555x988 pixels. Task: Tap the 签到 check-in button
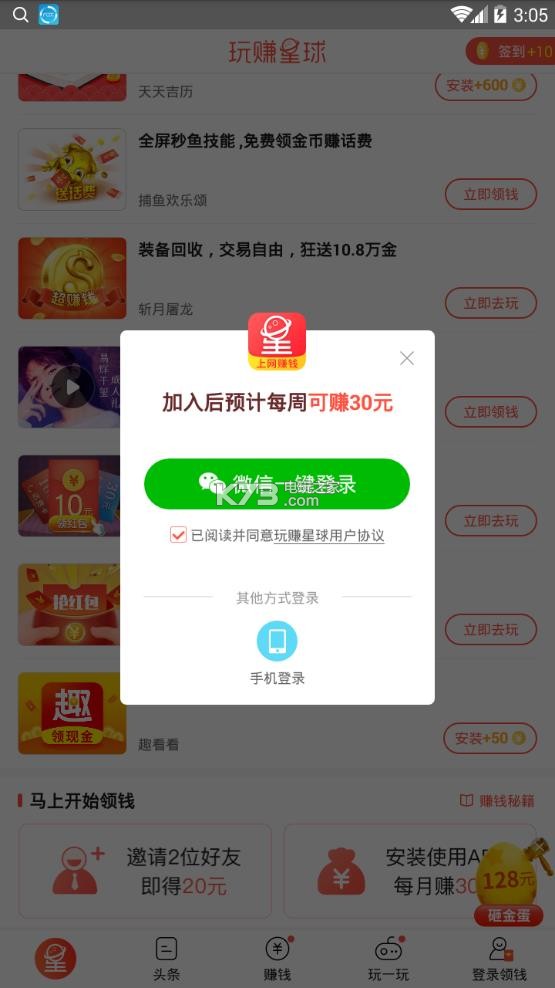(x=510, y=51)
